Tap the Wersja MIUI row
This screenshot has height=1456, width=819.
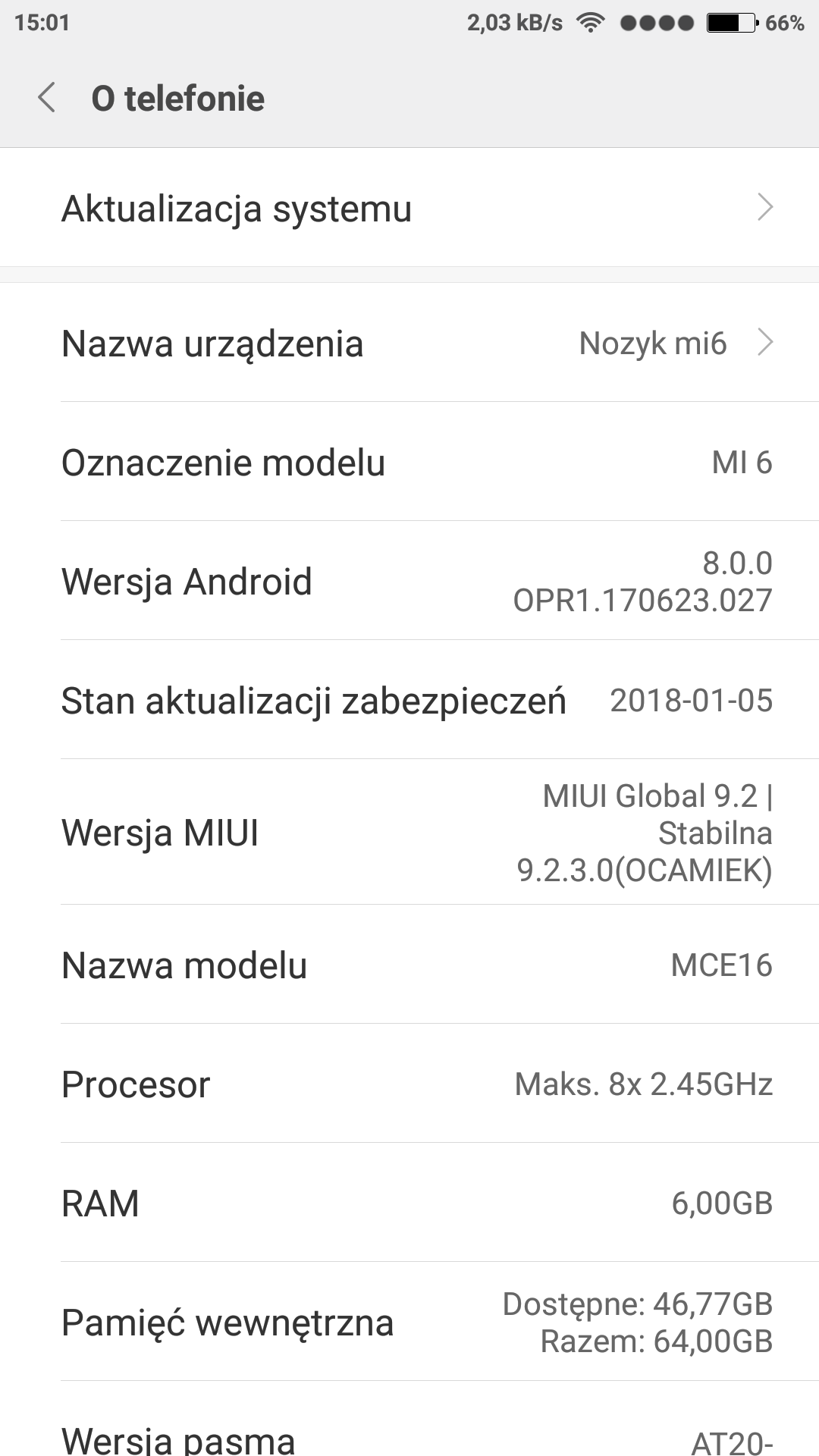409,832
